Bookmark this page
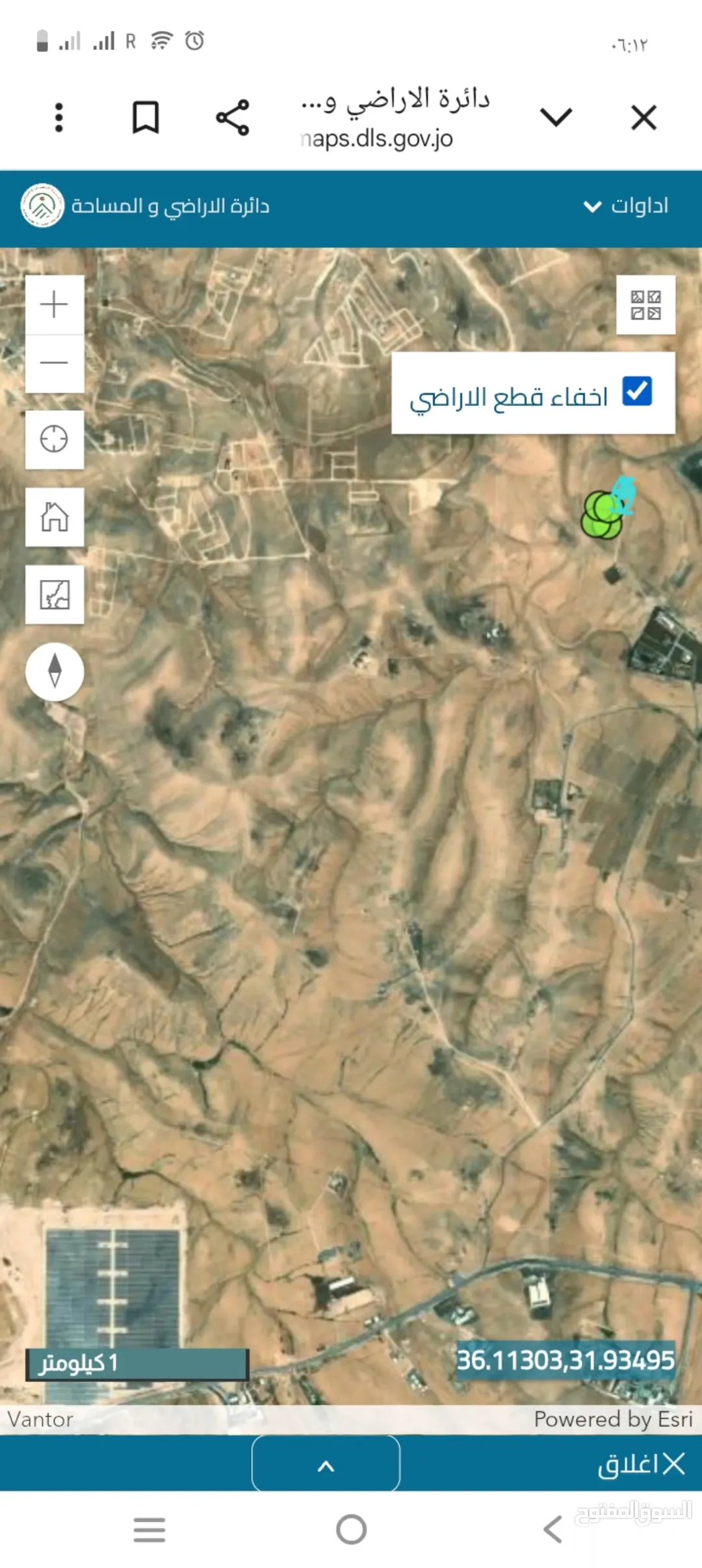This screenshot has width=702, height=1568. 146,118
